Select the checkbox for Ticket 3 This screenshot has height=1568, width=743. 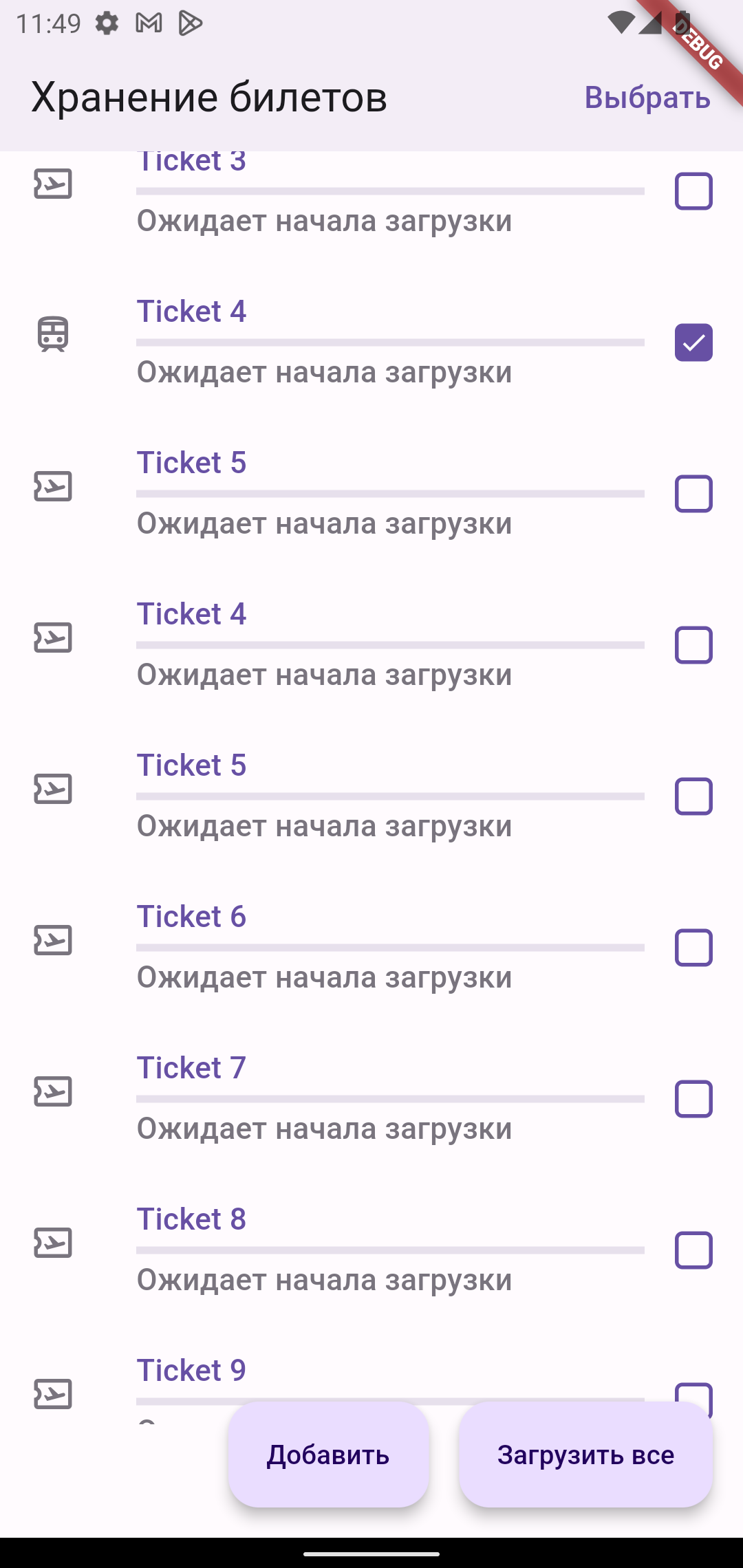point(693,191)
